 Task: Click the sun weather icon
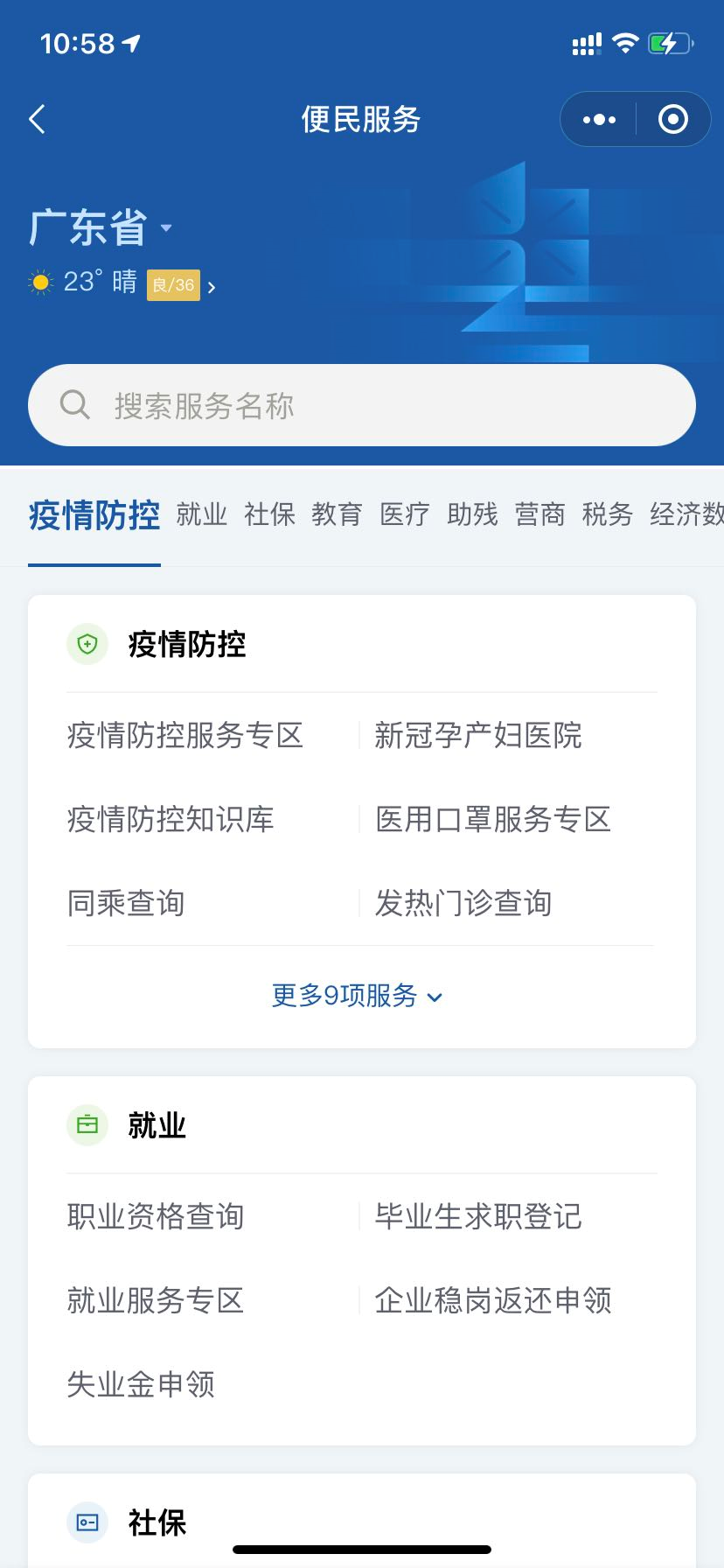40,282
